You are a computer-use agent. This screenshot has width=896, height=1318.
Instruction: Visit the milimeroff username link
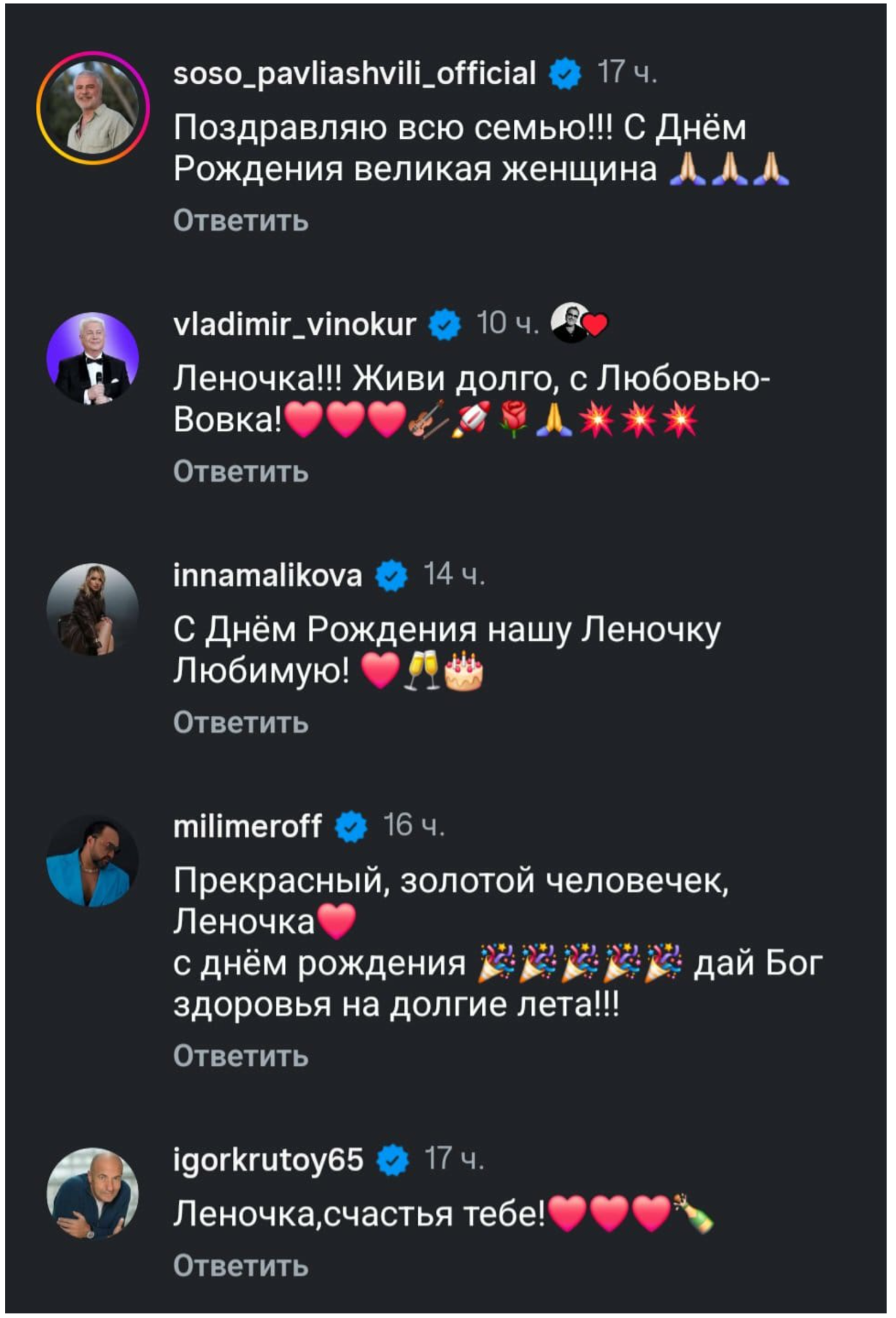pyautogui.click(x=248, y=826)
